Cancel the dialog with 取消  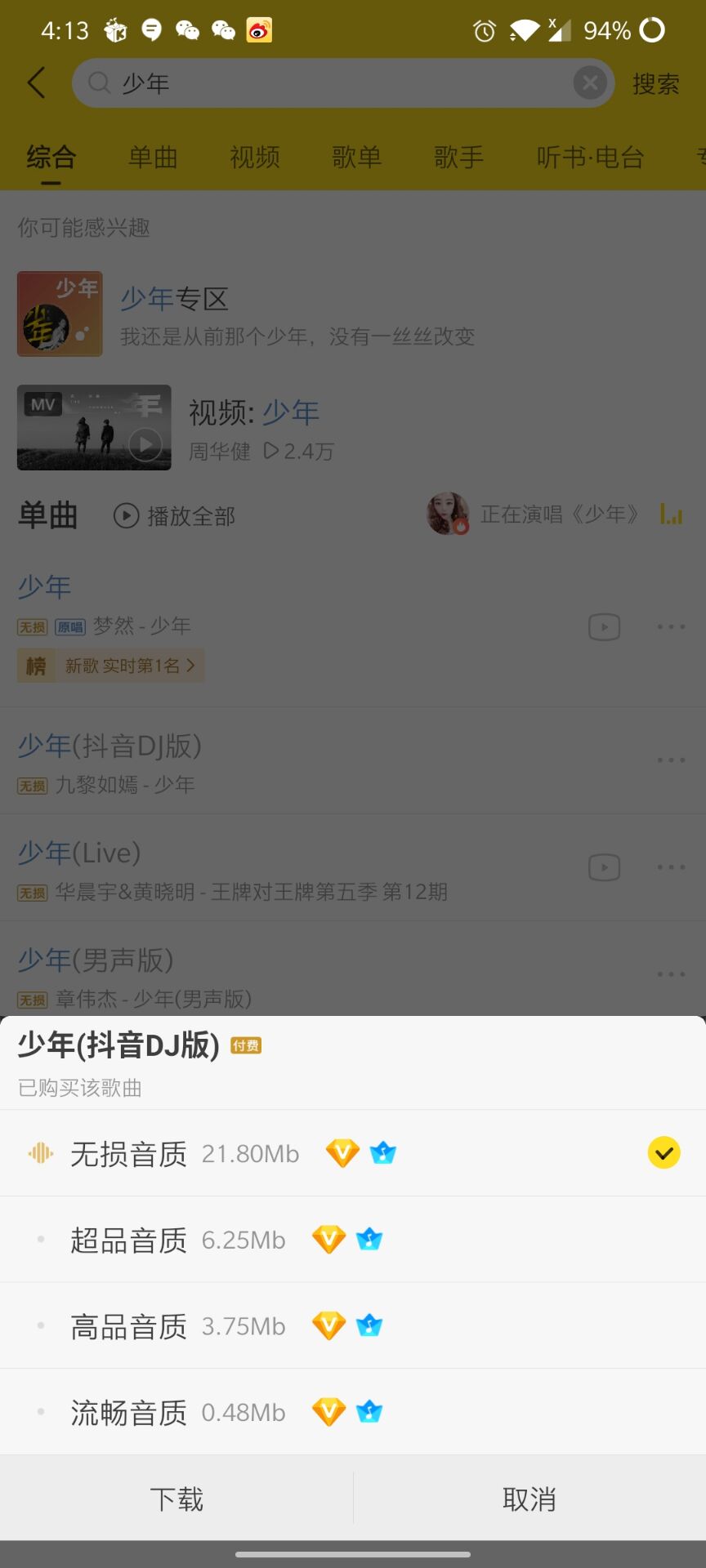529,1499
